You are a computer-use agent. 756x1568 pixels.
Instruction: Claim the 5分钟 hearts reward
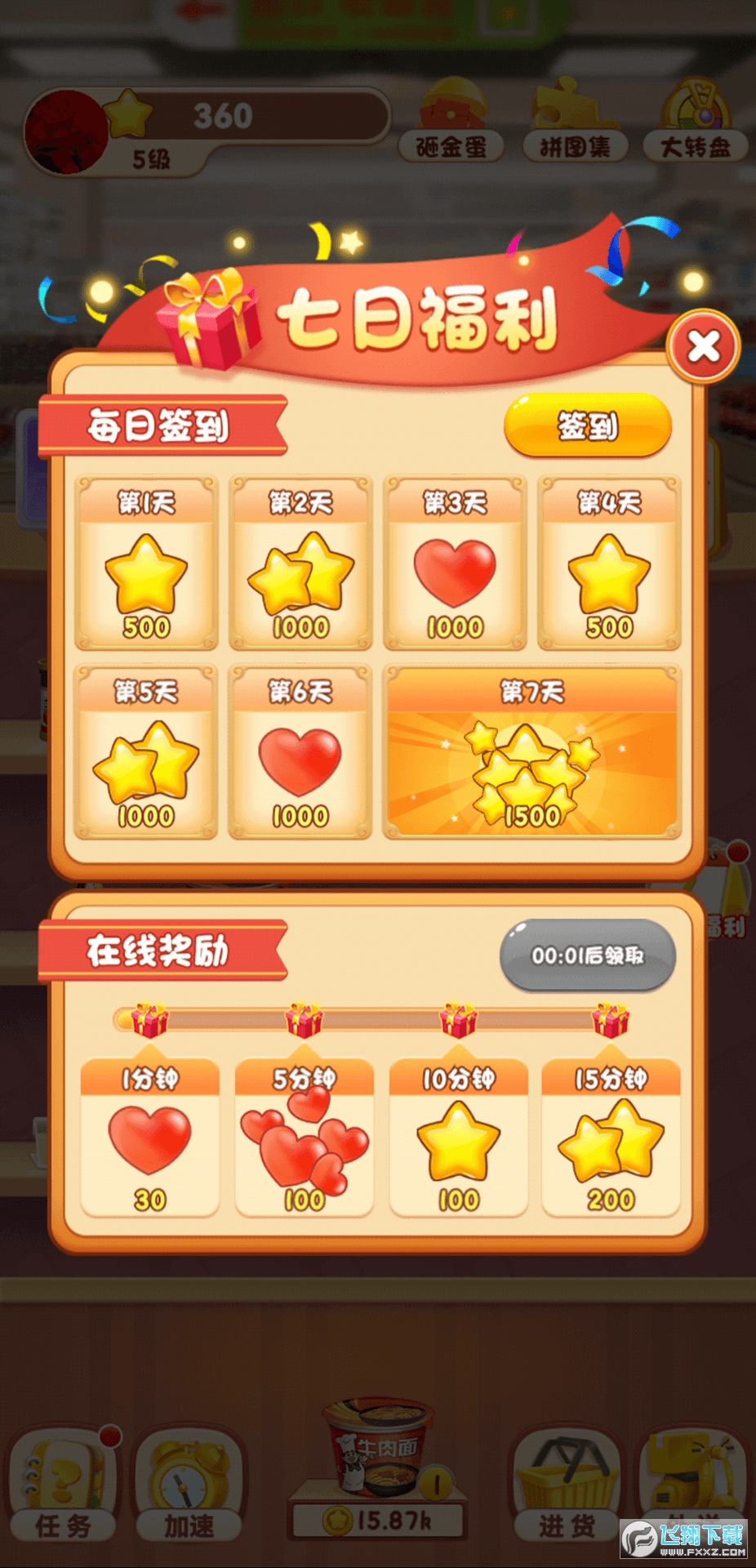point(304,1137)
